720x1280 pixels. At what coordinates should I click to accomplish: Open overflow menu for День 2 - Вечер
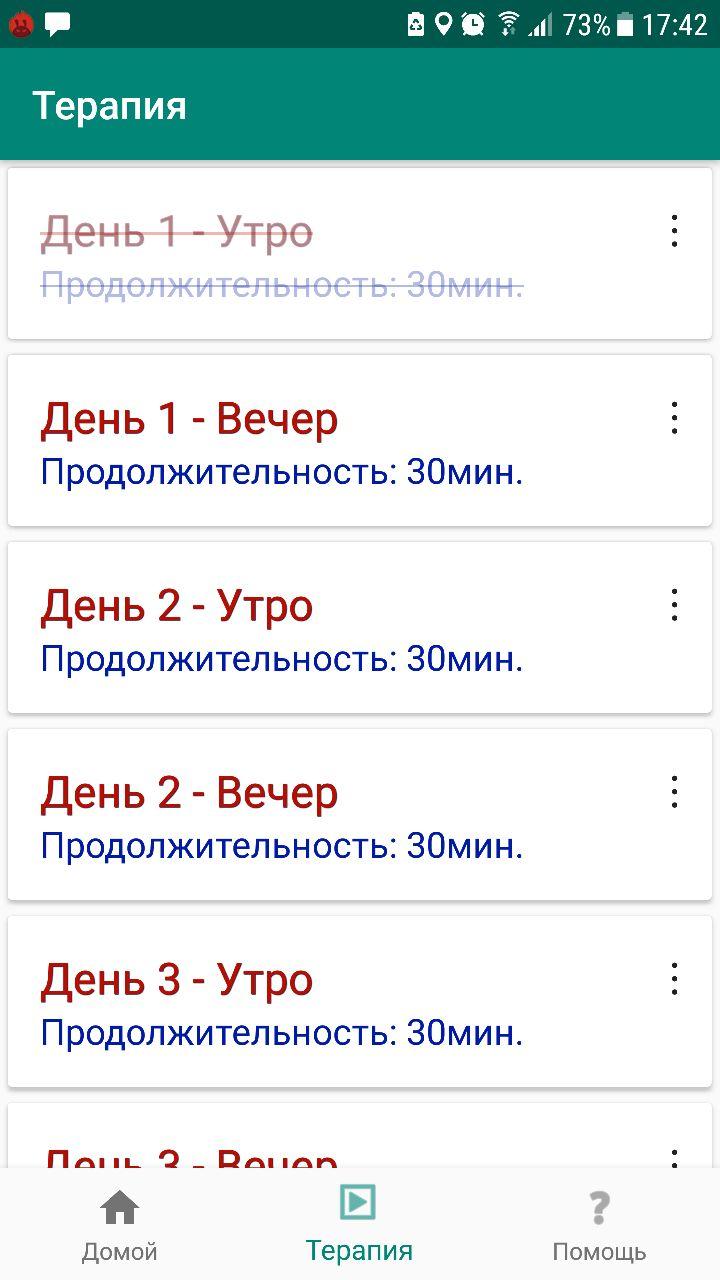[675, 792]
